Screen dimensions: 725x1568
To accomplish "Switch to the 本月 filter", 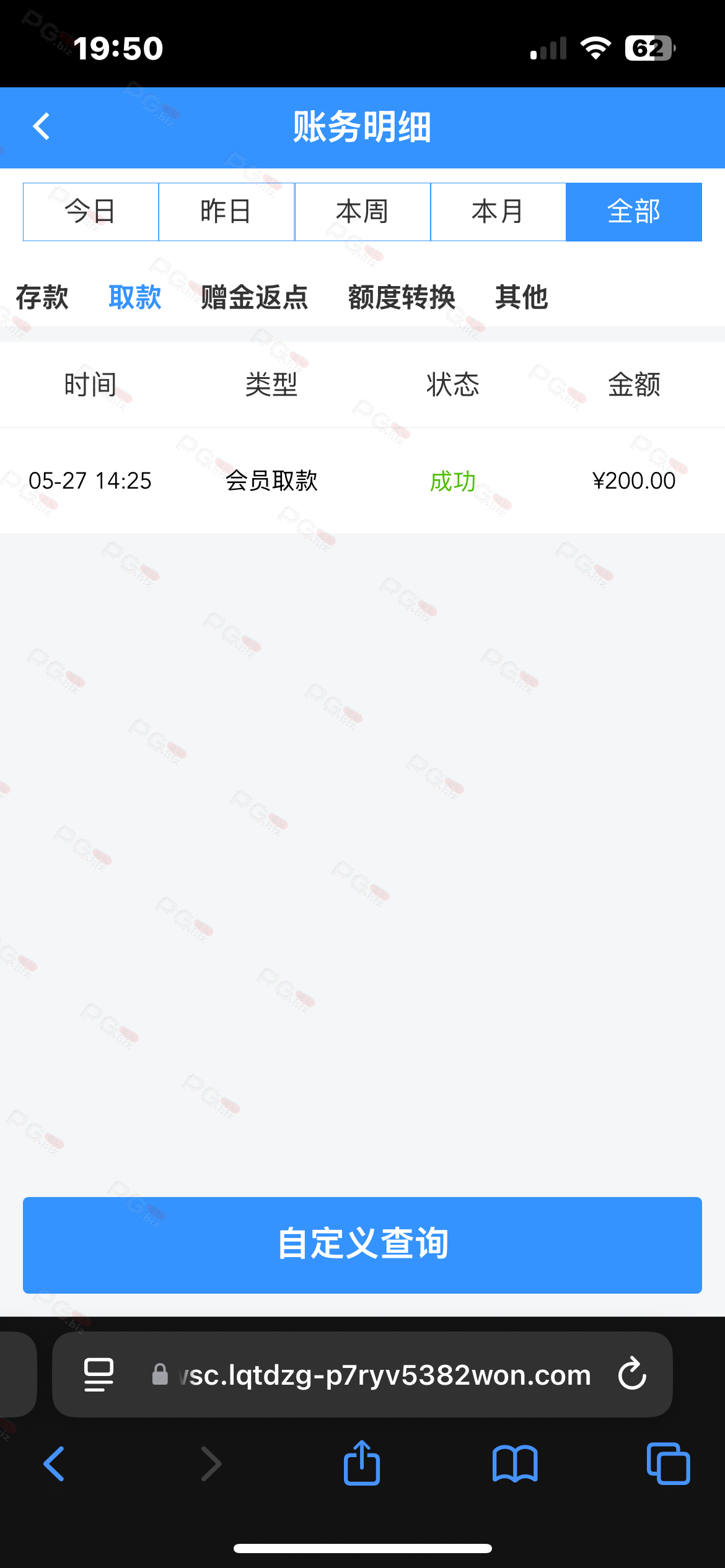I will tap(498, 212).
